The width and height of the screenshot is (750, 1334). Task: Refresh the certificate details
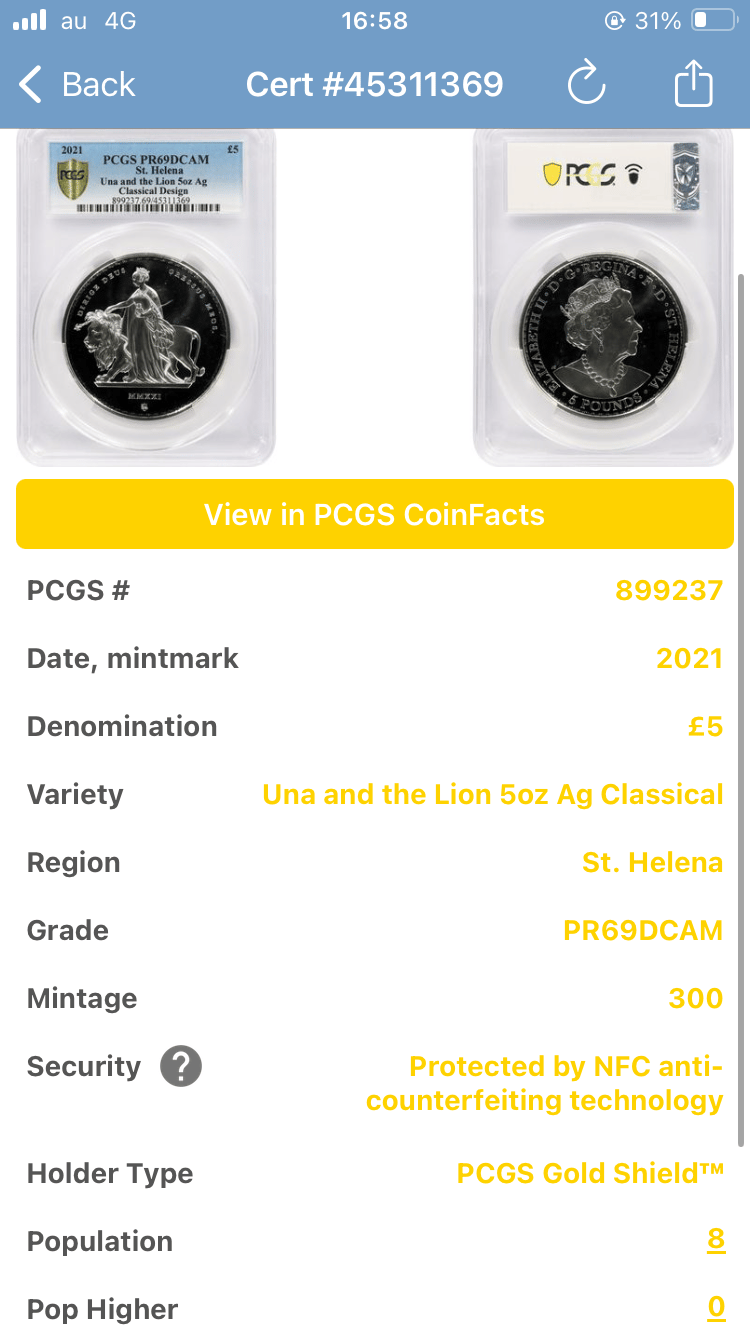(x=586, y=84)
